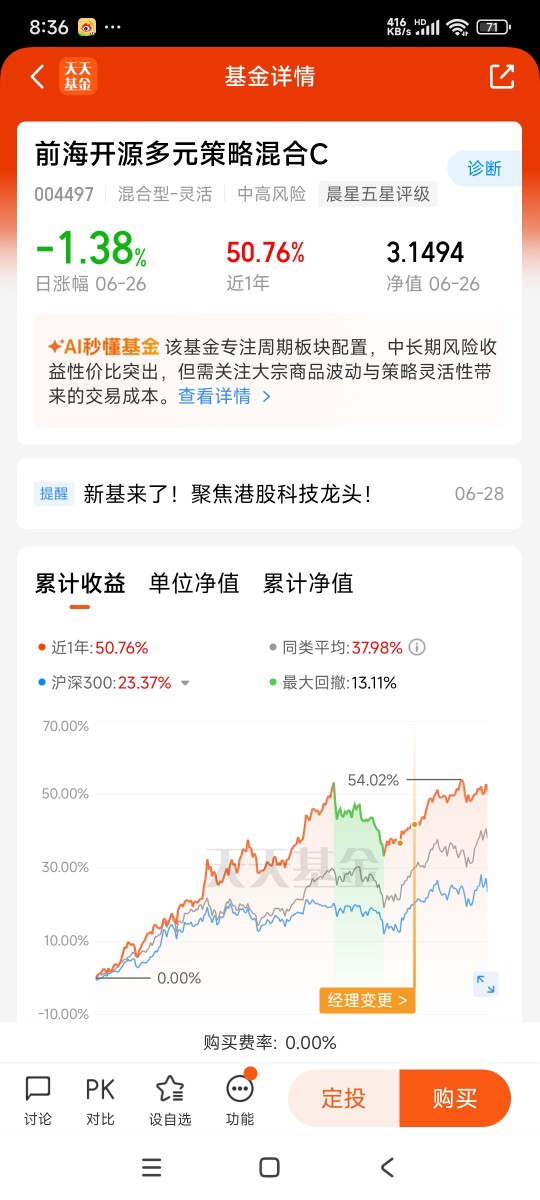The width and height of the screenshot is (540, 1200).
Task: Open PK 对比 comparison
Action: point(100,1100)
